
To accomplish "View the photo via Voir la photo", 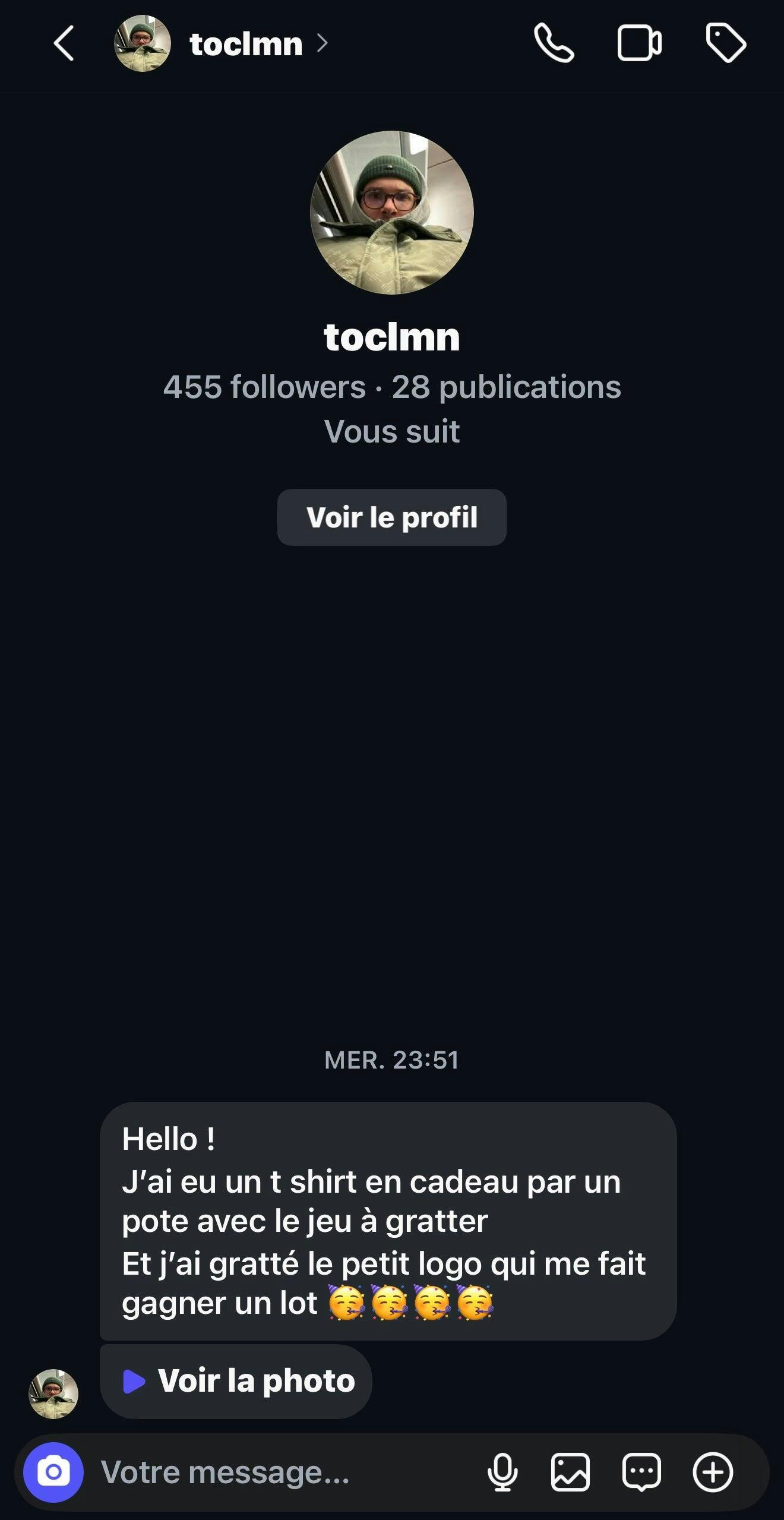I will (236, 1381).
